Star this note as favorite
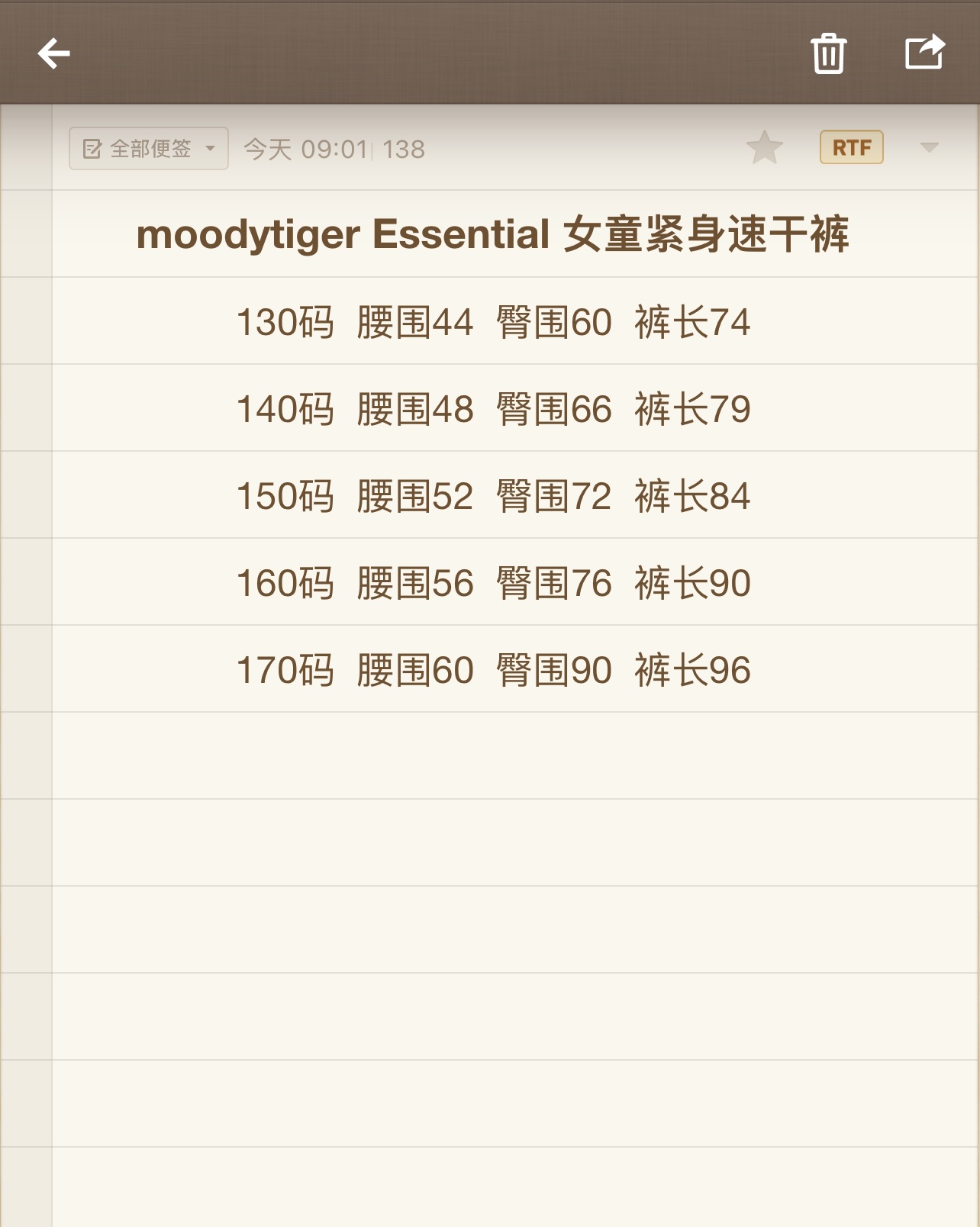 click(764, 147)
